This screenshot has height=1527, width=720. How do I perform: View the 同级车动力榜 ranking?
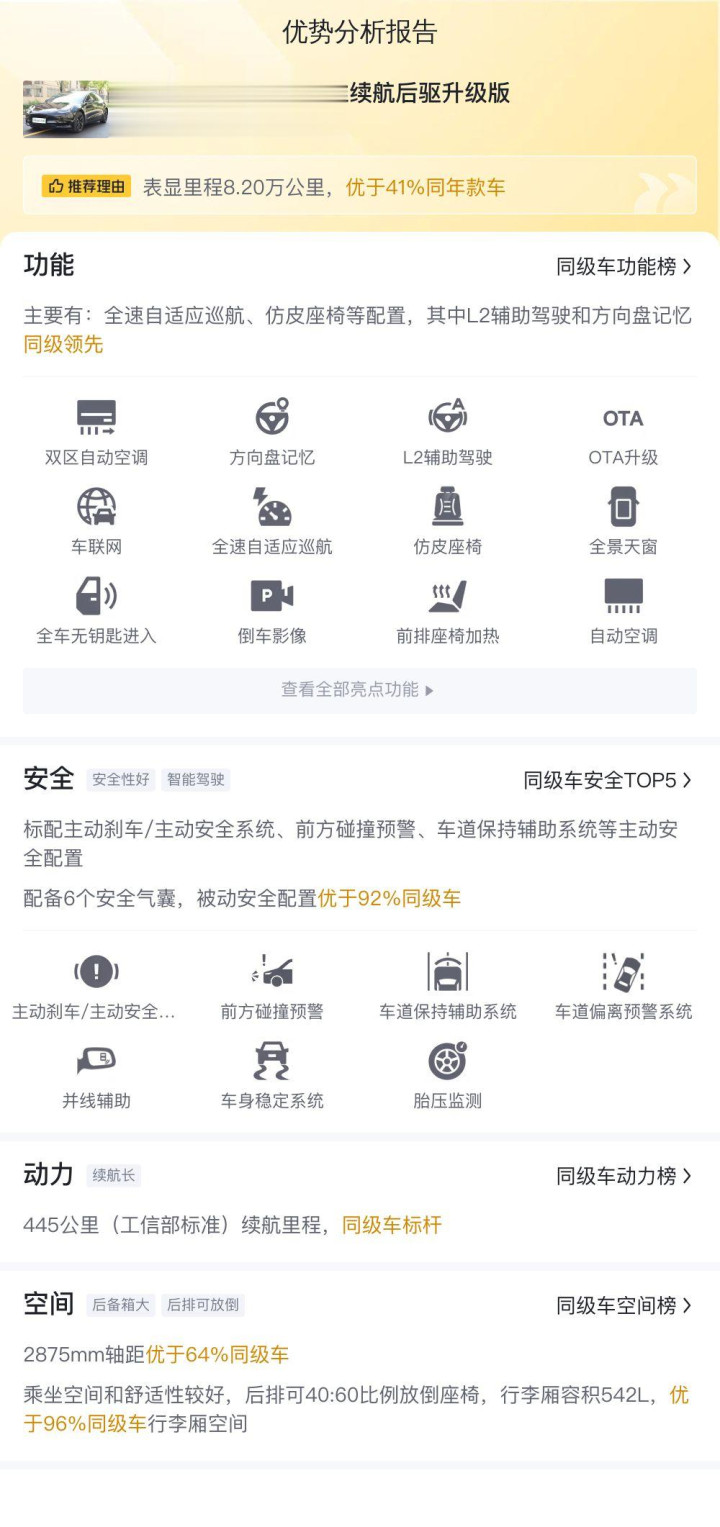tap(624, 1176)
